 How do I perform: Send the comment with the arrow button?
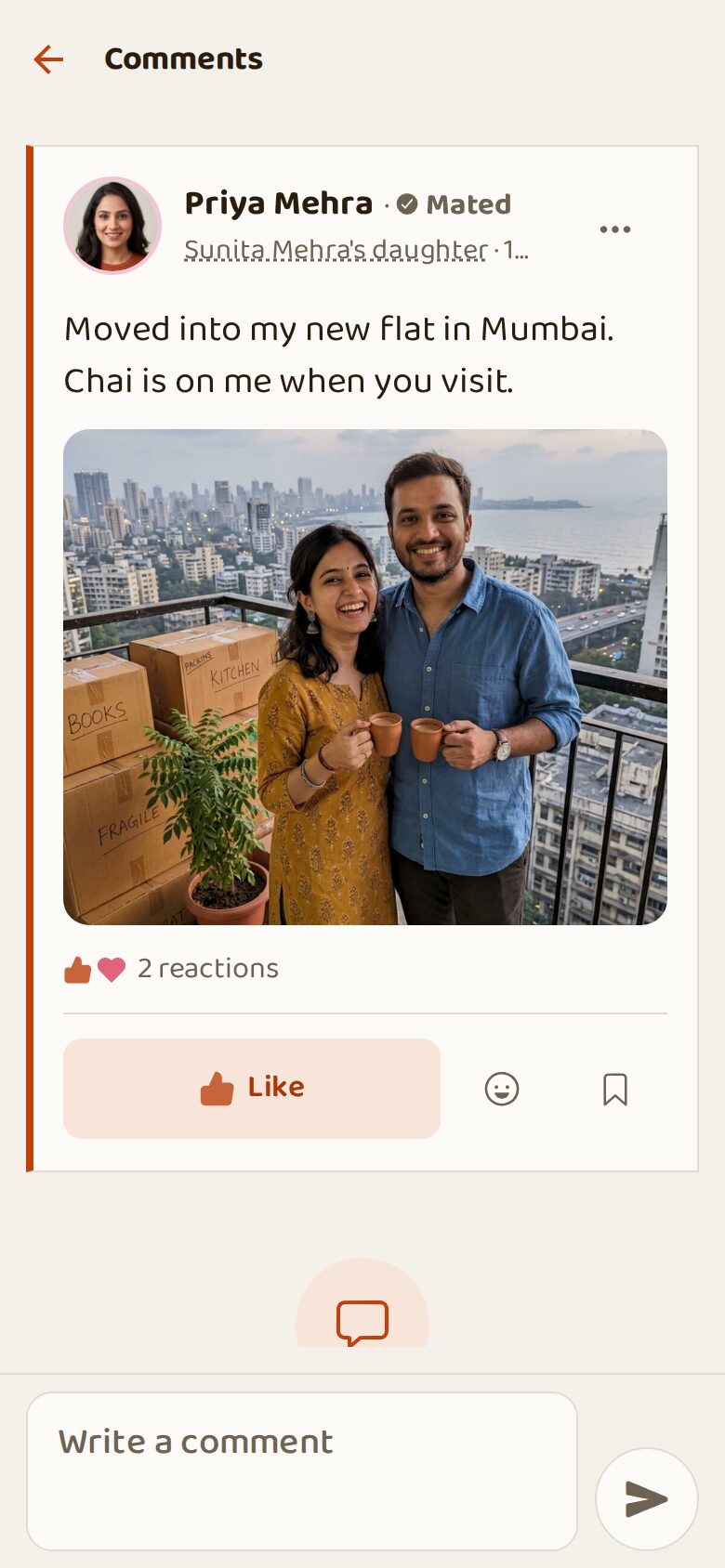tap(647, 1498)
